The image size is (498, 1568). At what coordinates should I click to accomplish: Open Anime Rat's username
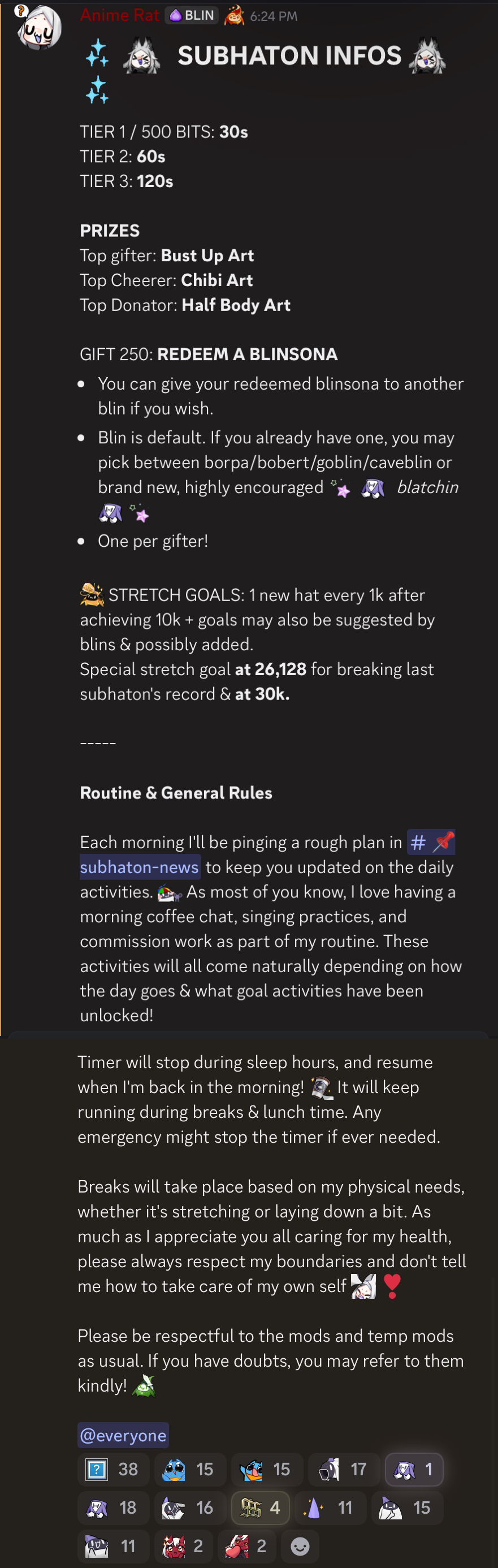tap(119, 15)
